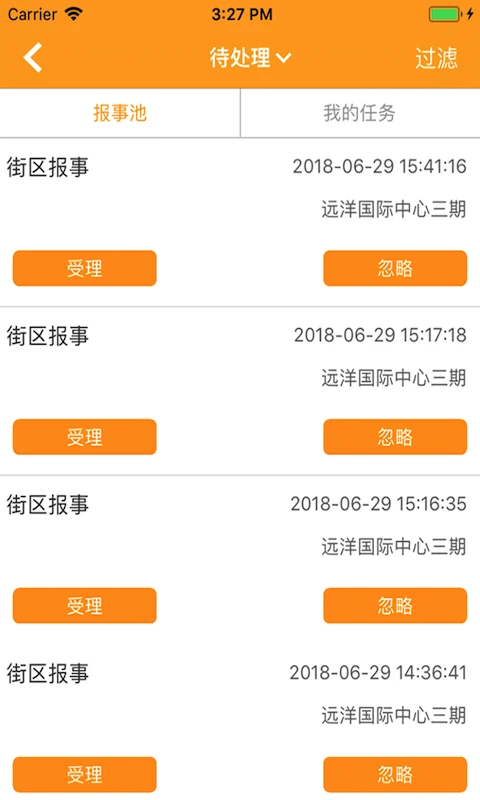
Task: Tap 受理 for the 15:41:16 report
Action: [x=85, y=268]
